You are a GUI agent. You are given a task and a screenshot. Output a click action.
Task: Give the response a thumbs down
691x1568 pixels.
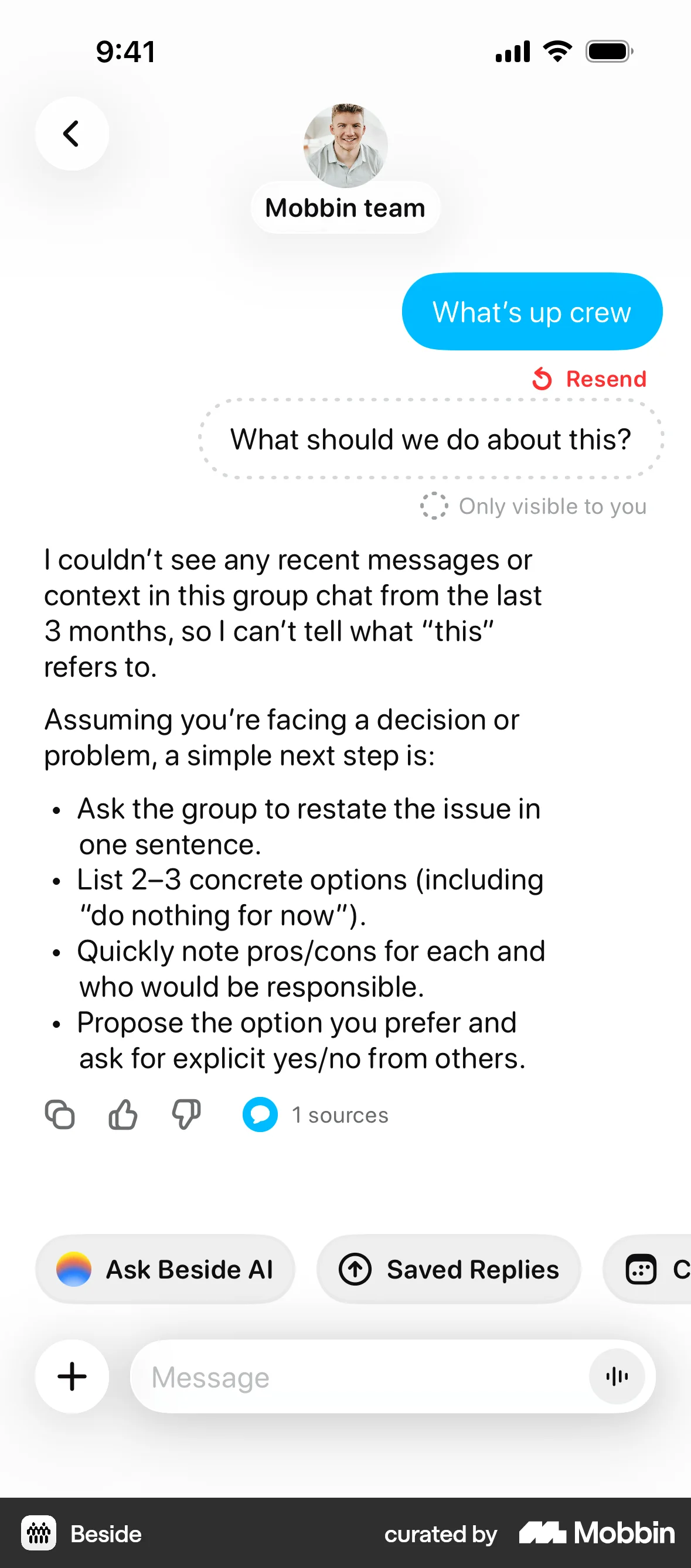click(x=186, y=1115)
